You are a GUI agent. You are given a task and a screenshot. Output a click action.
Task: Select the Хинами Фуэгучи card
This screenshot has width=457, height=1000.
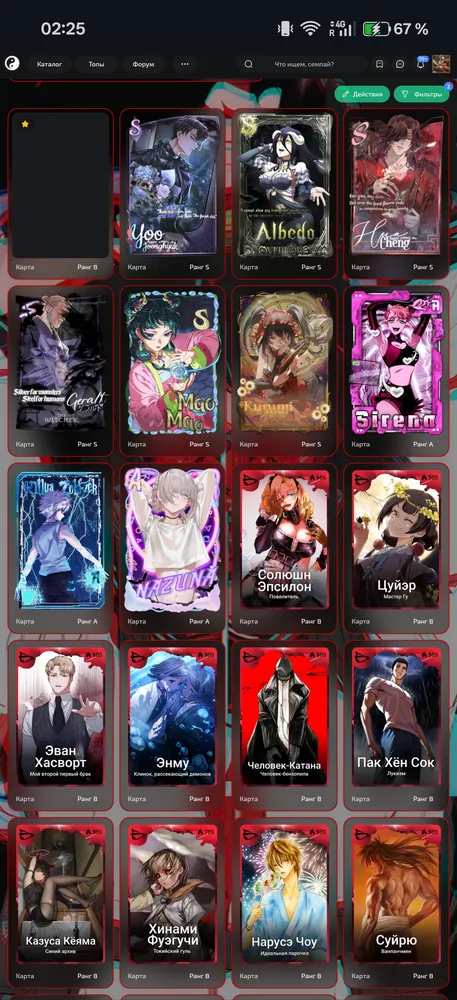(x=173, y=902)
